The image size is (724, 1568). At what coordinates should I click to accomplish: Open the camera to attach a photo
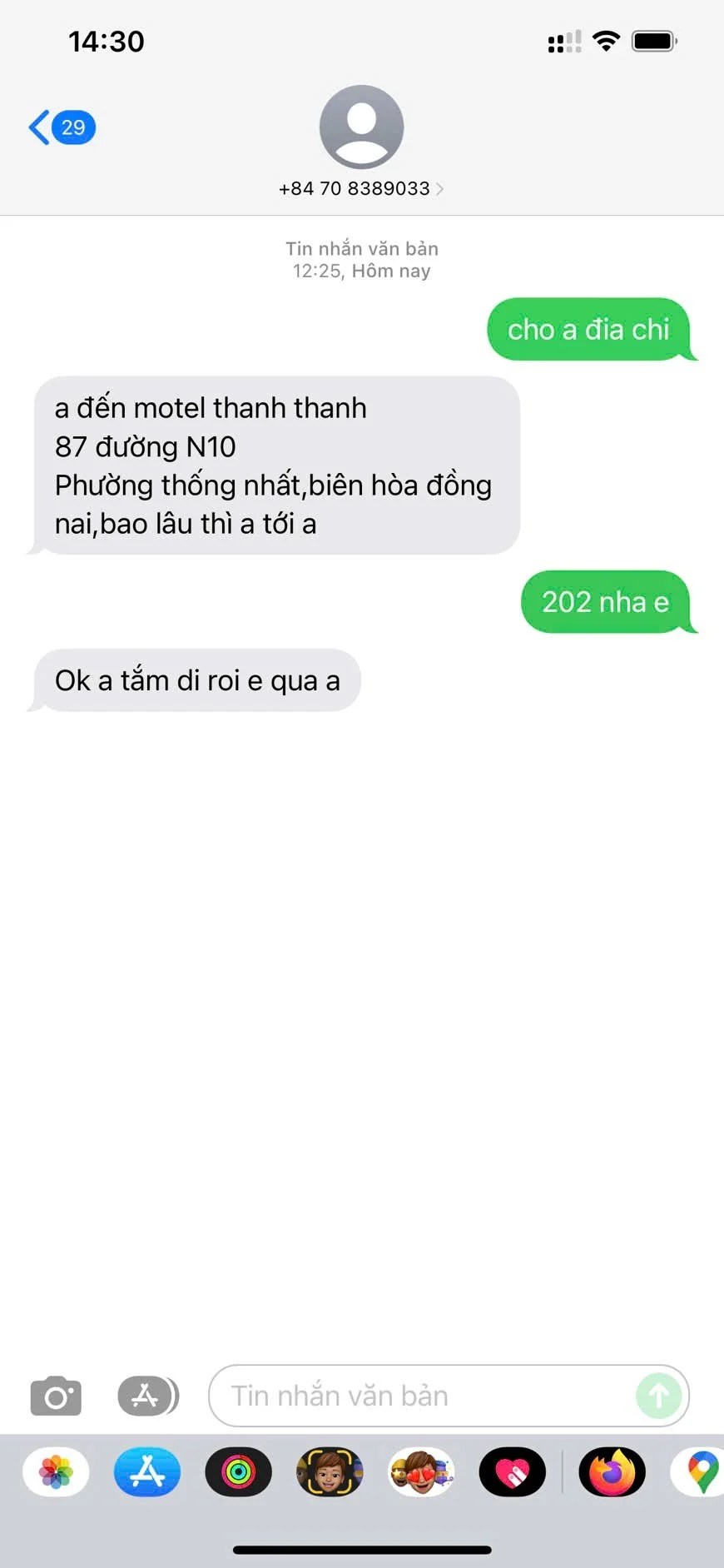click(x=56, y=1396)
